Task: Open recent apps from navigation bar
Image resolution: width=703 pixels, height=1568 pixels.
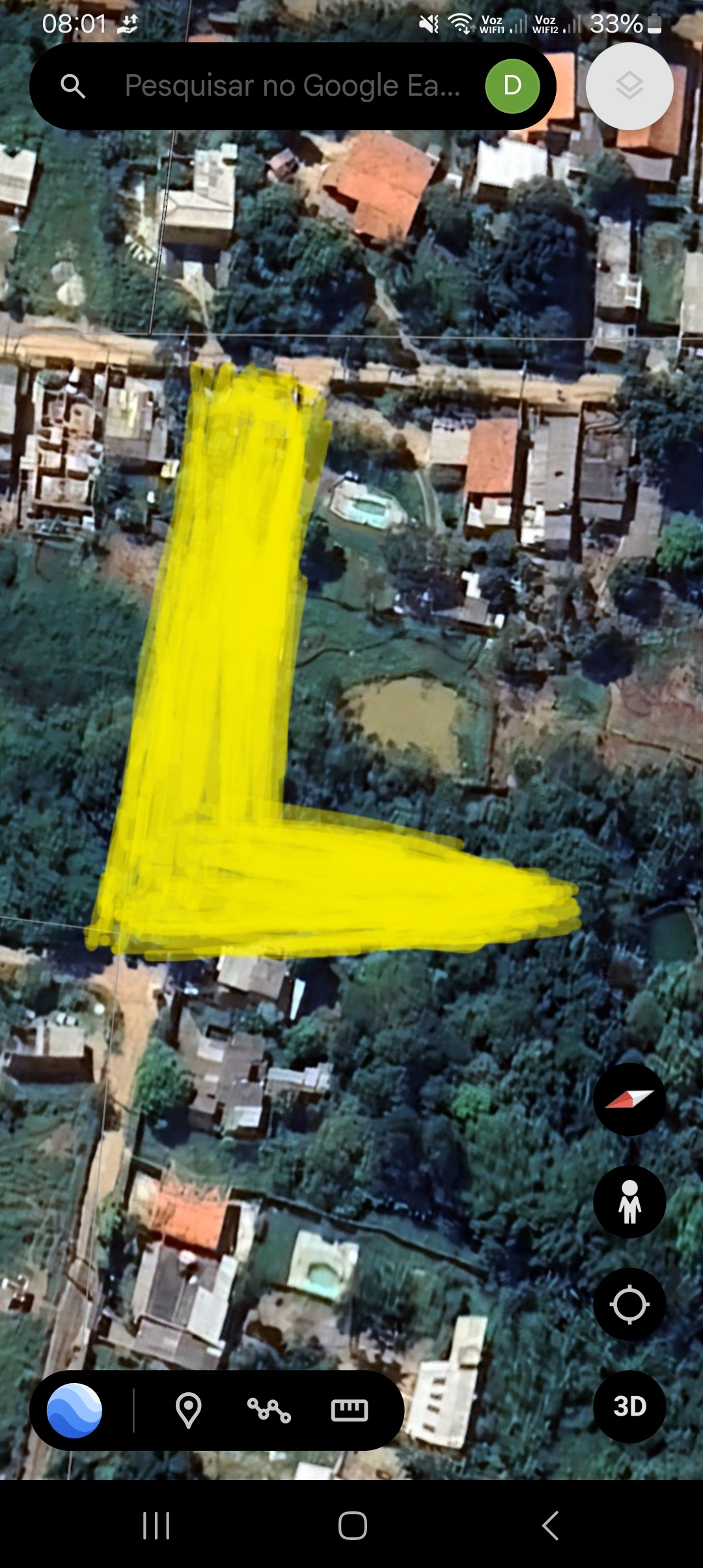Action: coord(156,1526)
